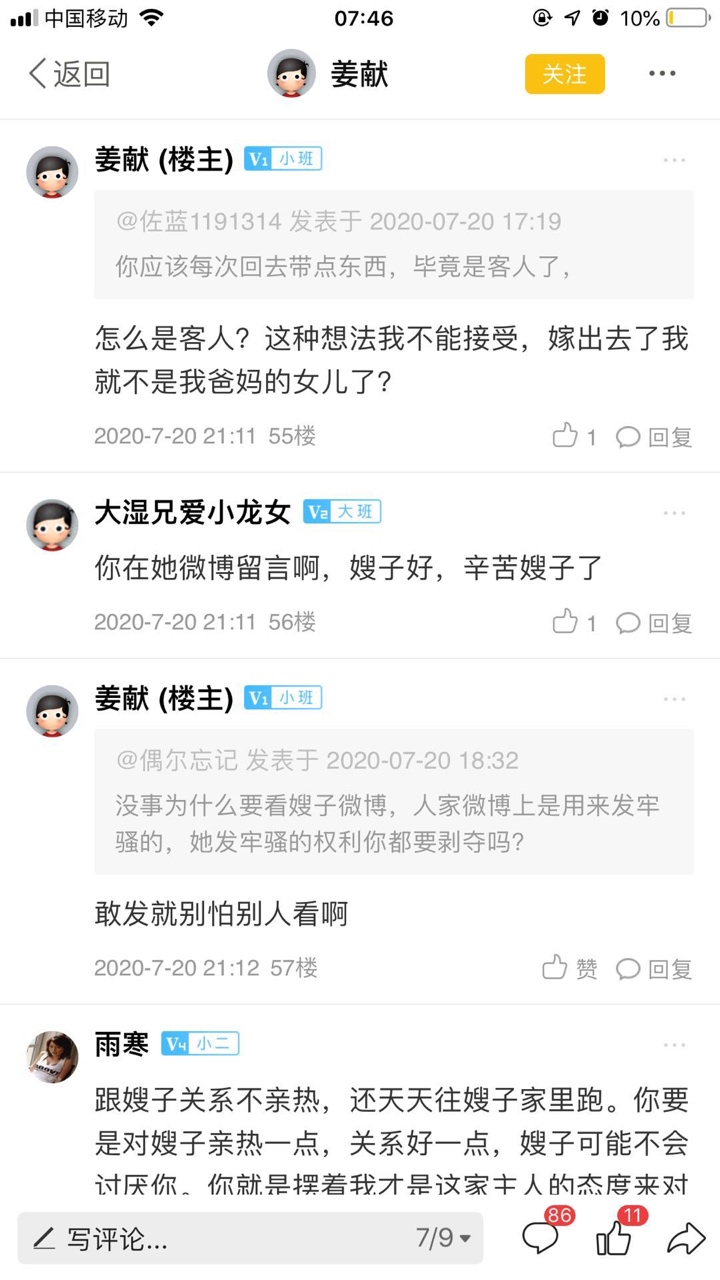Open the comments bubble with 86 count

(x=542, y=1240)
